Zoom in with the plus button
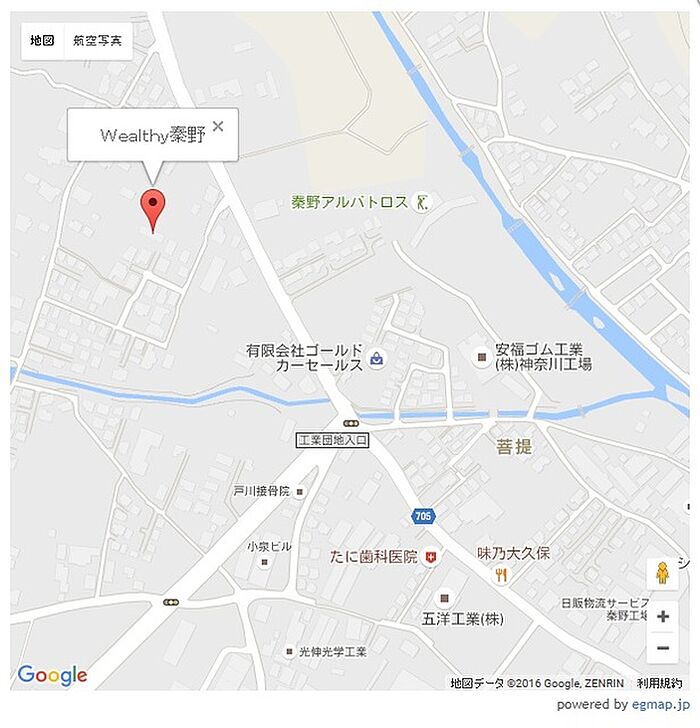This screenshot has width=700, height=728. coord(662,616)
